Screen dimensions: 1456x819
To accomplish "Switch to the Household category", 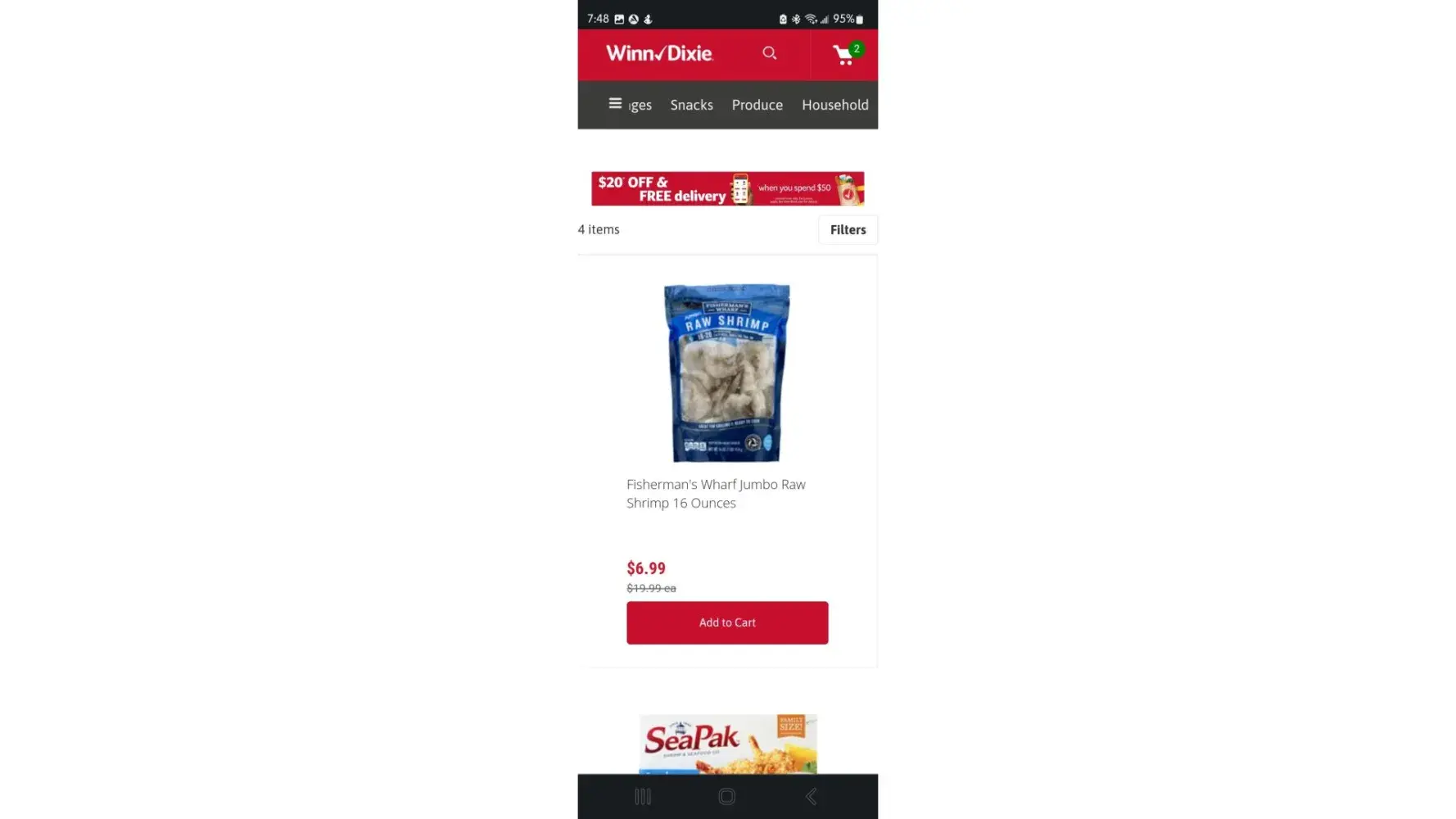I will pyautogui.click(x=834, y=105).
